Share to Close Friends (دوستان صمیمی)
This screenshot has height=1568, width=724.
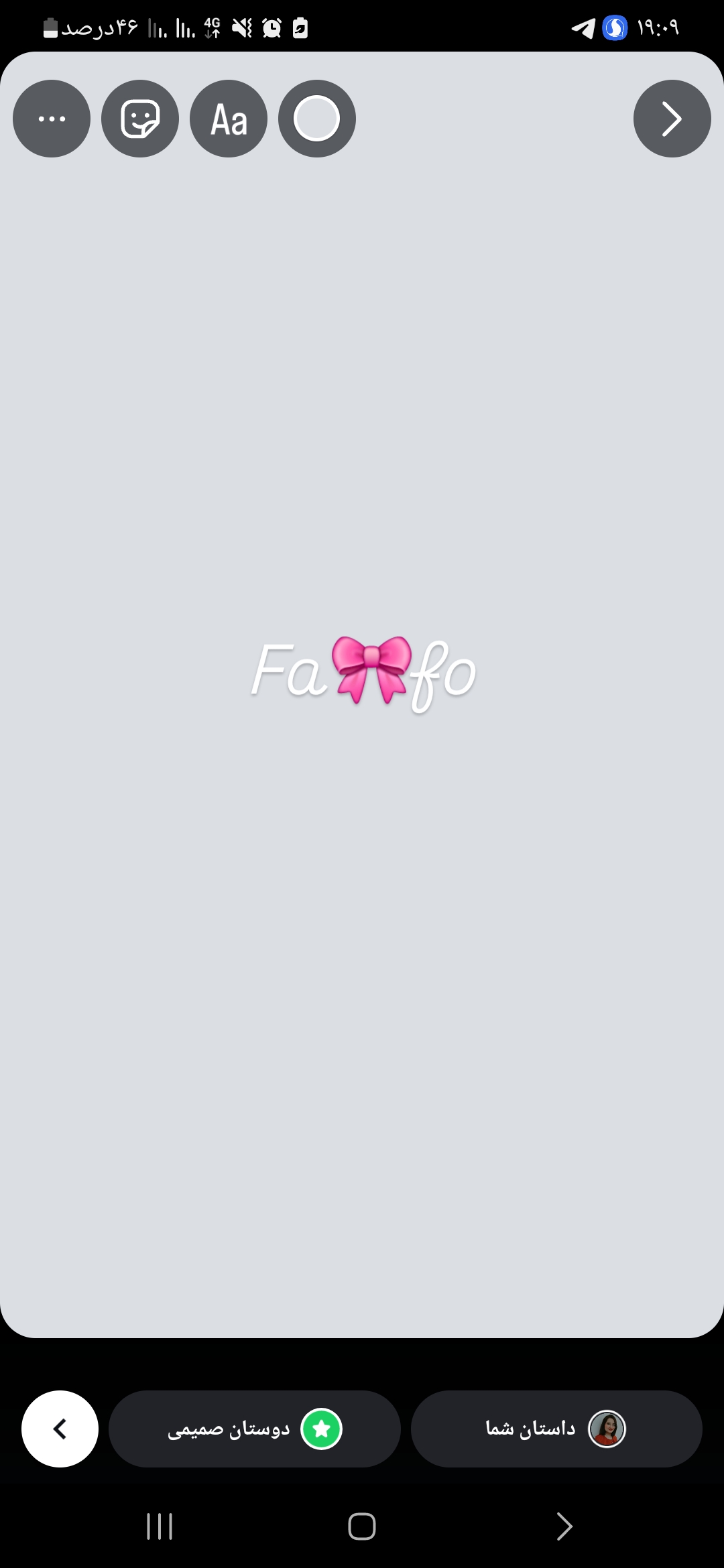[255, 1429]
